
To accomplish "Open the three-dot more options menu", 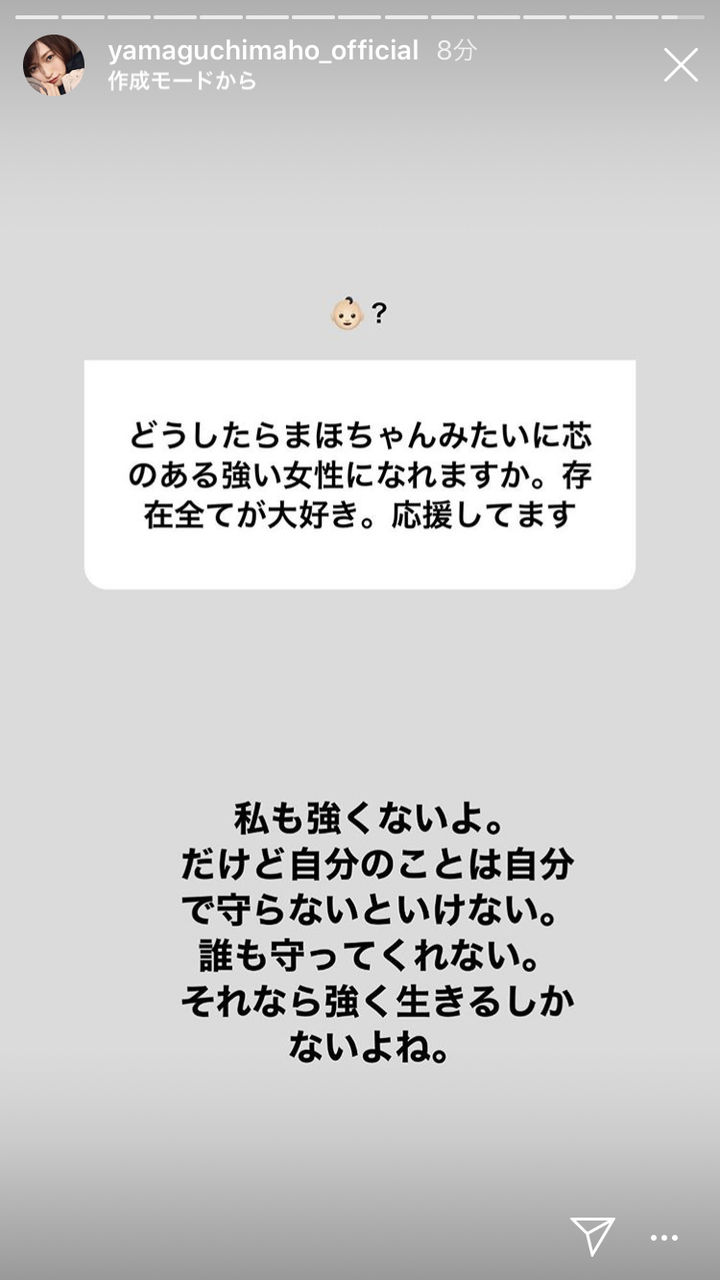I will coord(664,1238).
